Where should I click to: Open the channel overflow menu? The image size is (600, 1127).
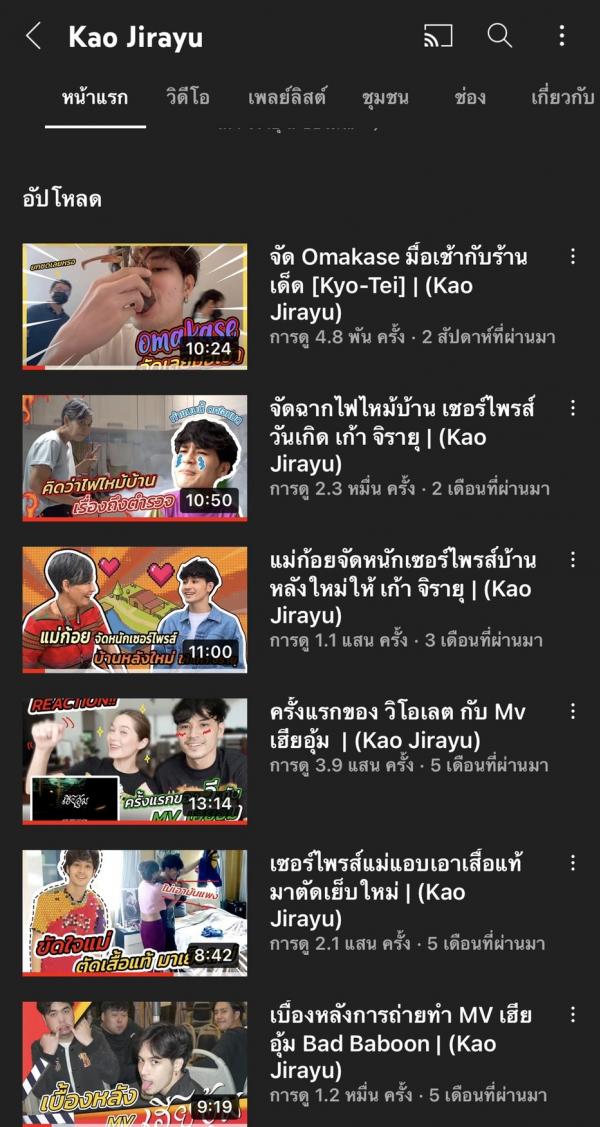(x=562, y=35)
